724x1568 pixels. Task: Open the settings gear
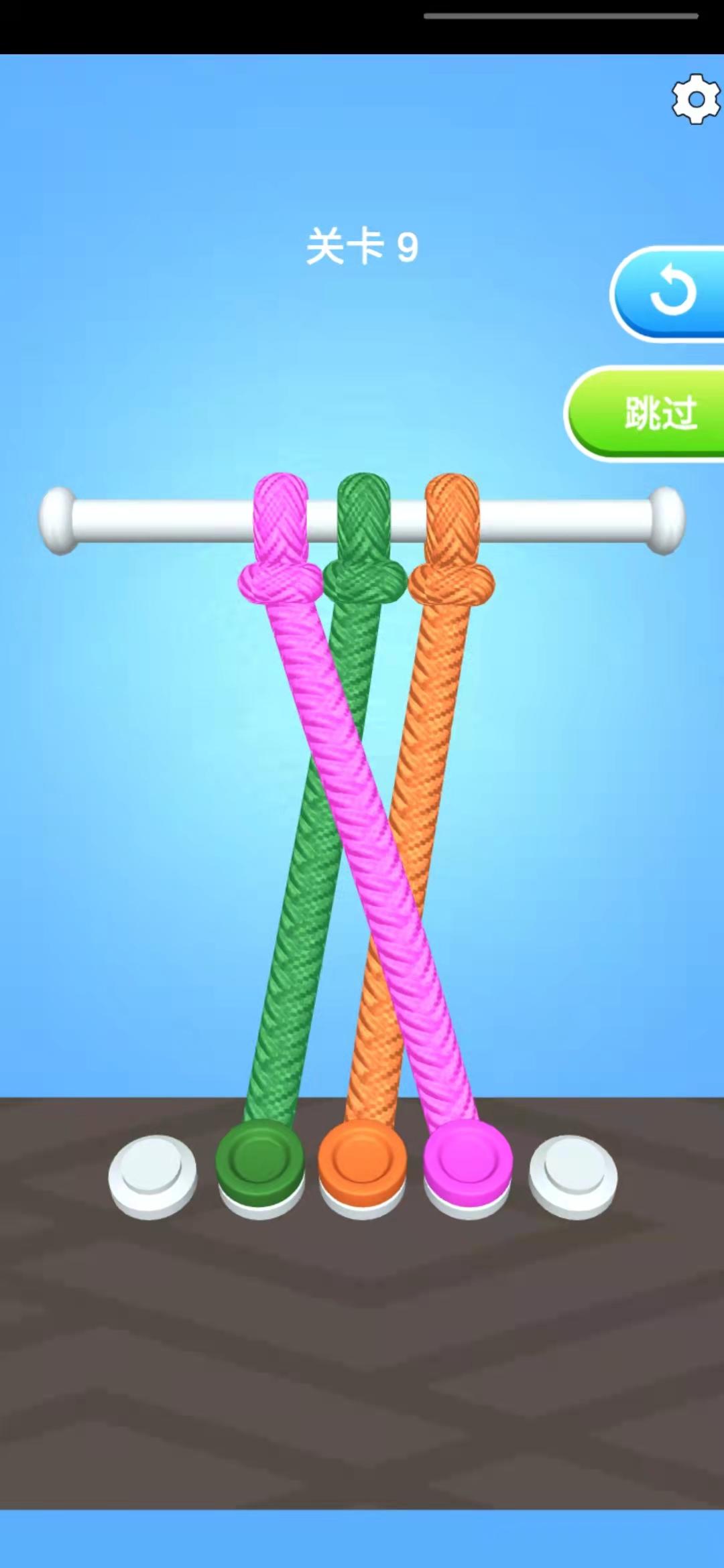[696, 99]
